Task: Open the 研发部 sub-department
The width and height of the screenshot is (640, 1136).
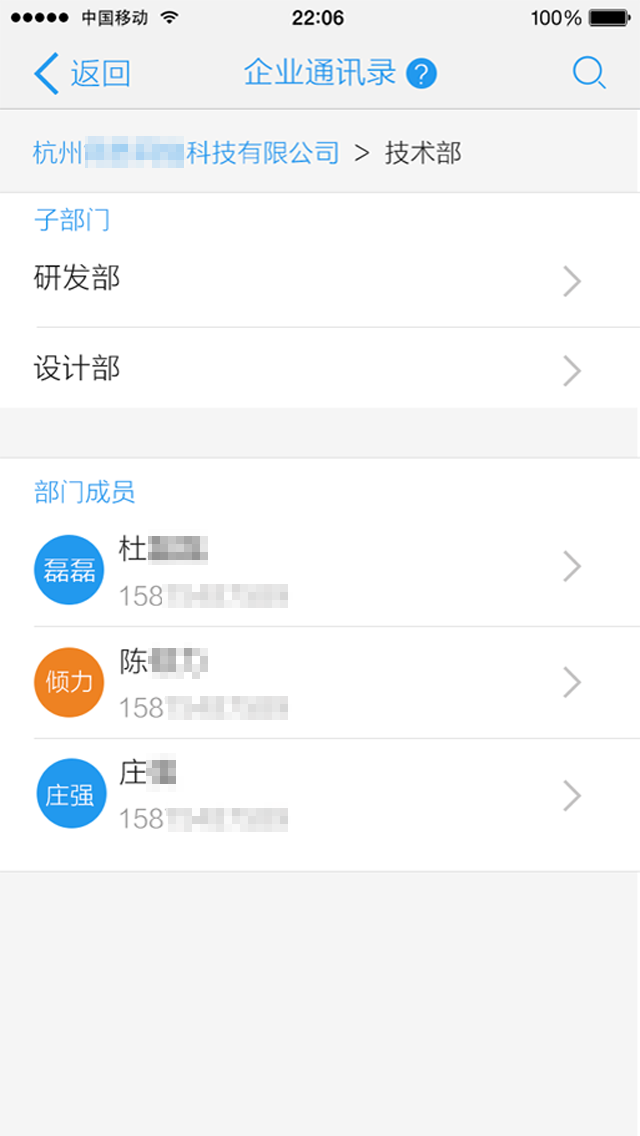Action: pyautogui.click(x=320, y=281)
